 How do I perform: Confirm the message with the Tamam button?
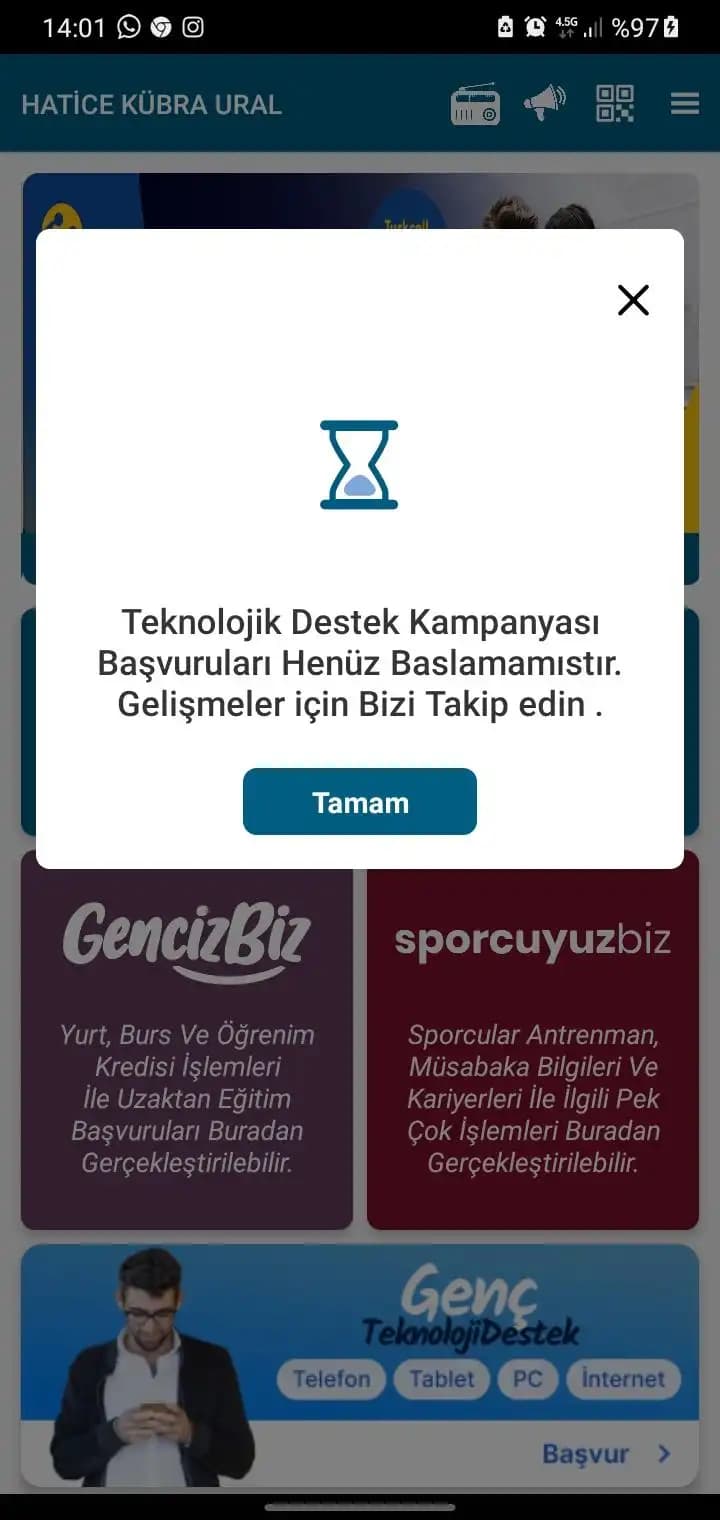coord(360,802)
